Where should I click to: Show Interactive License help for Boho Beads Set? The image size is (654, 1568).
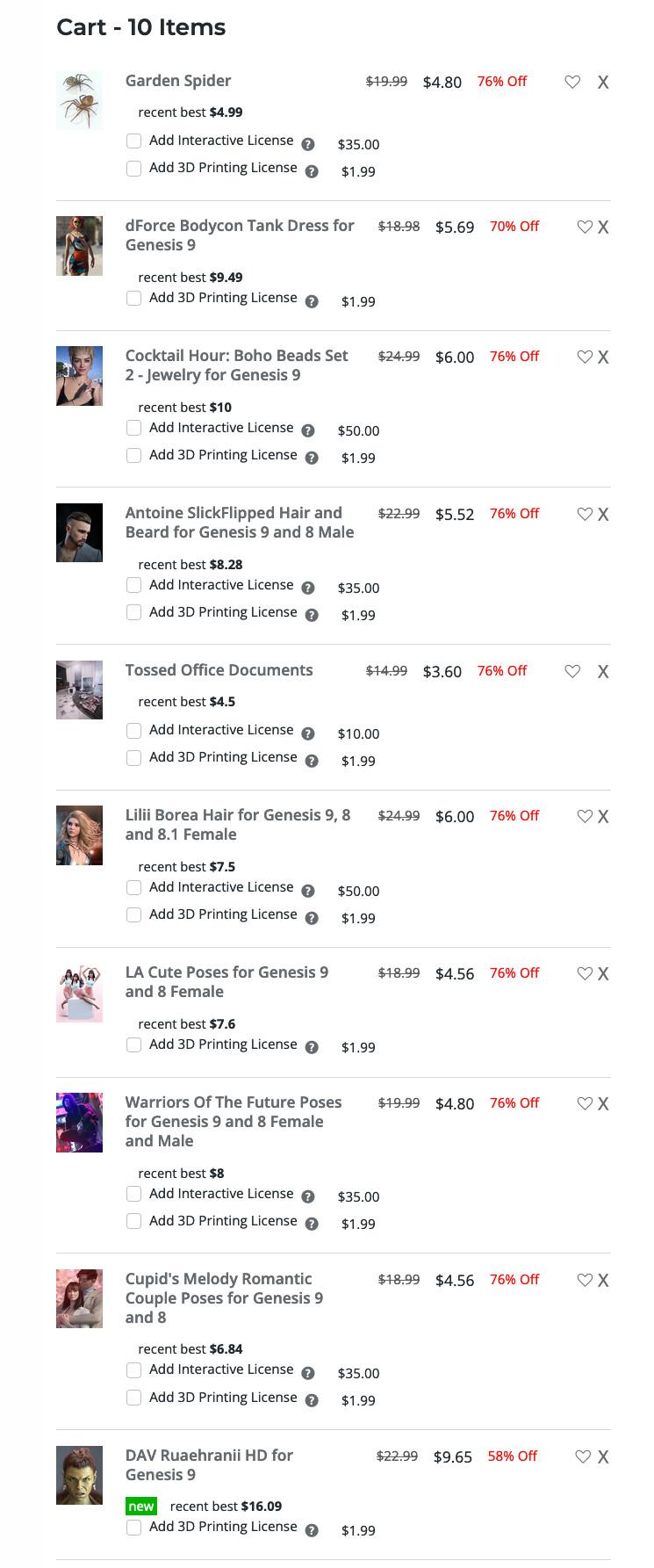click(308, 430)
